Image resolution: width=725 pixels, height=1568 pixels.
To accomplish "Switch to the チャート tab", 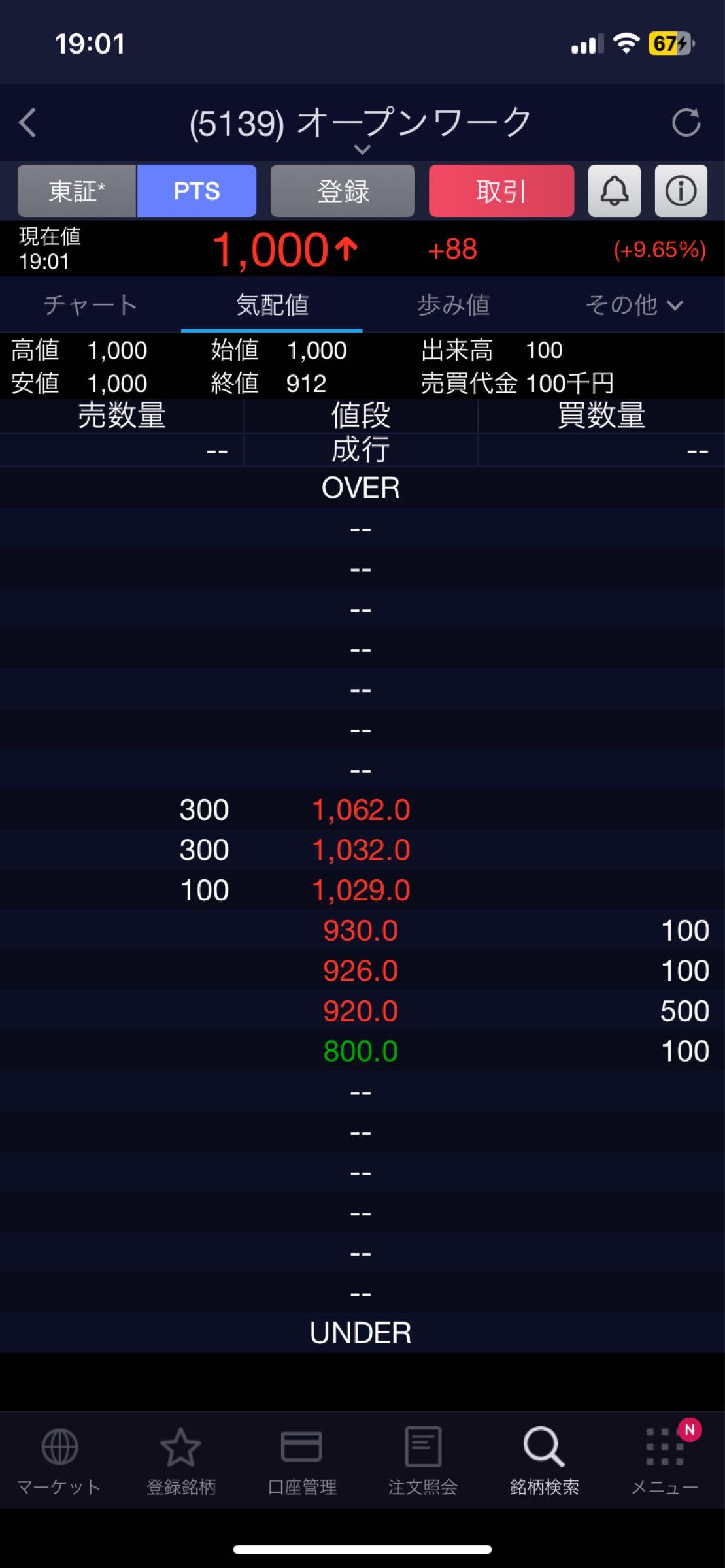I will coord(90,304).
